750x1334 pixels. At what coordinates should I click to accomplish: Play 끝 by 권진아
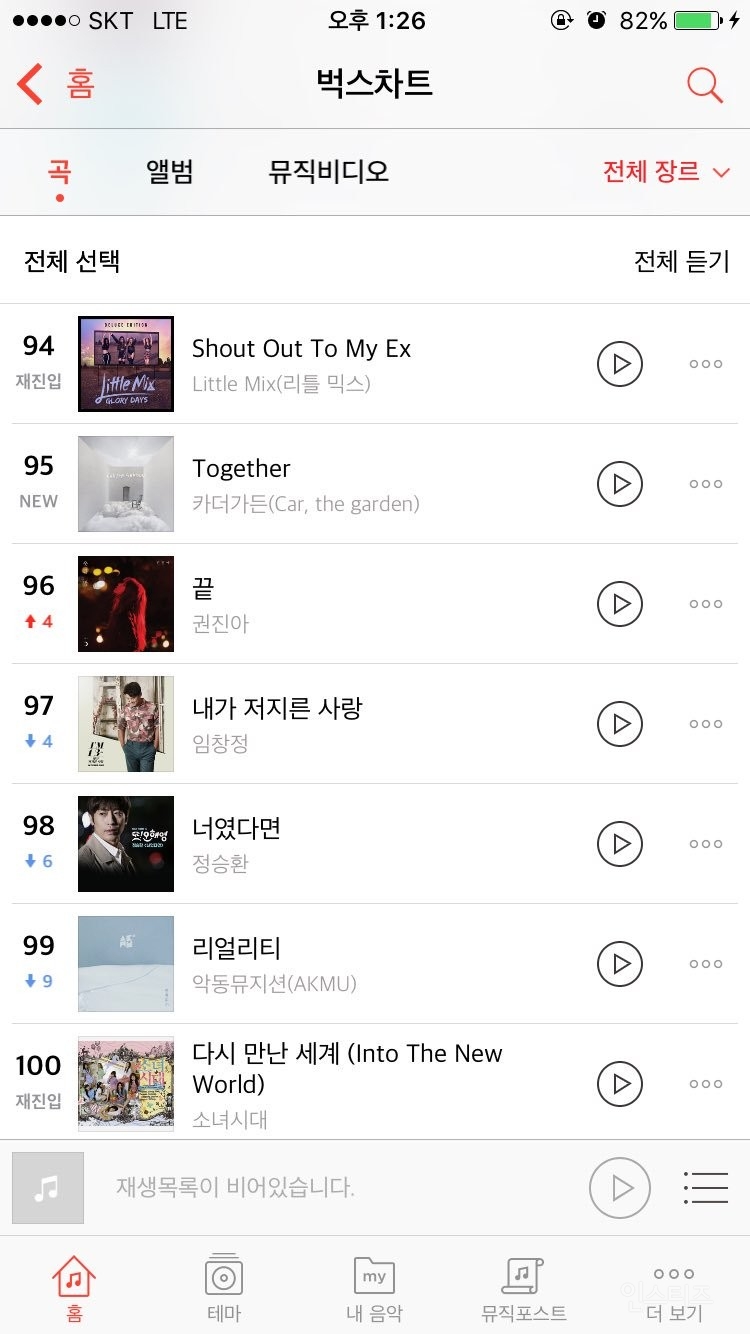(620, 604)
